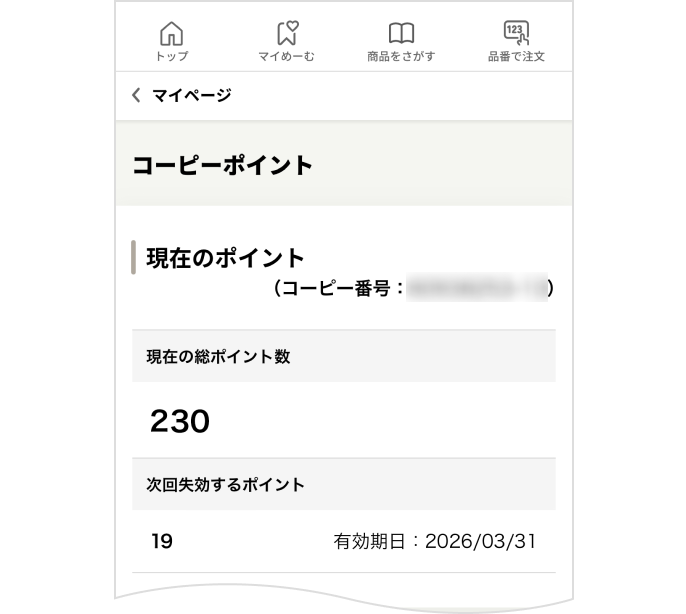Go to the トップ tab
Viewport: 686px width, 614px height.
[172, 41]
